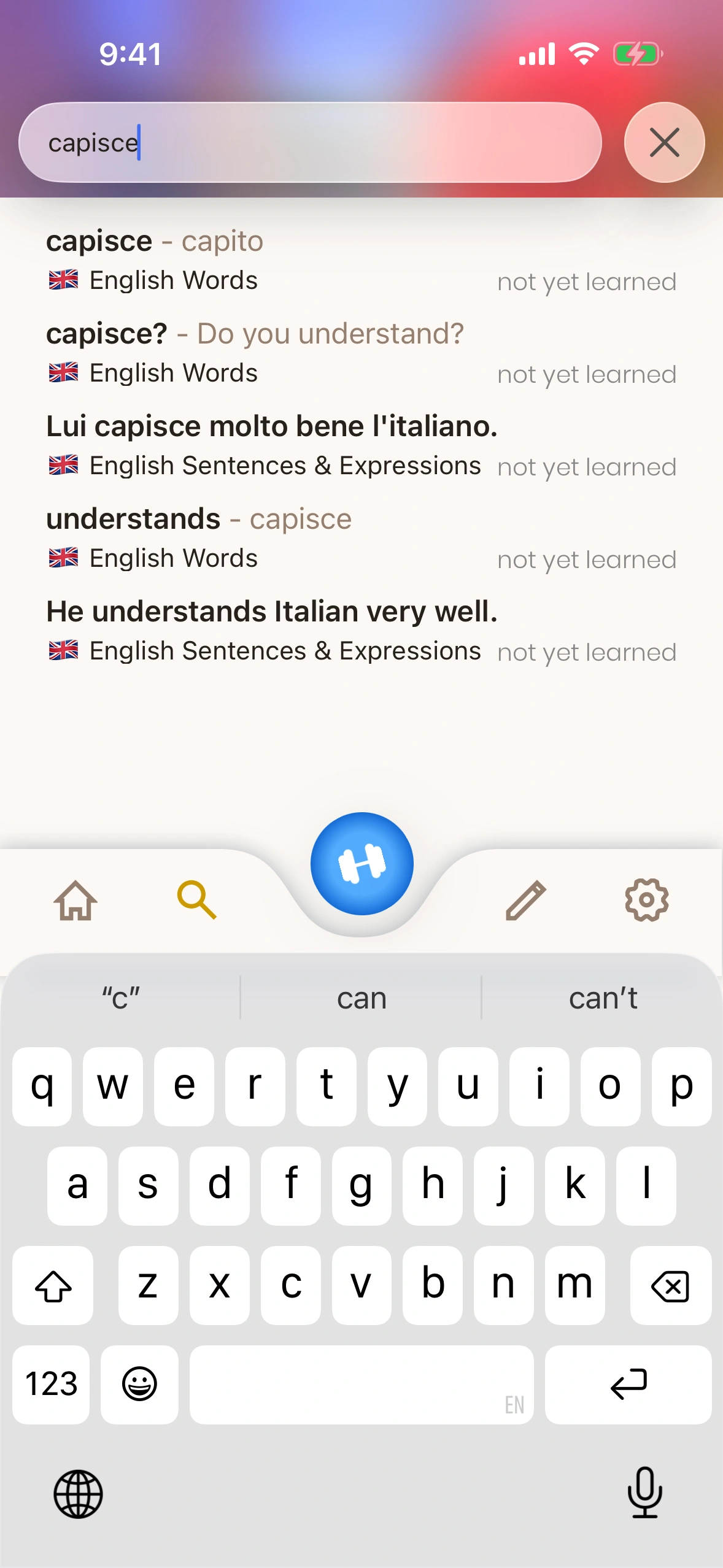The image size is (723, 1568).
Task: Switch keyboard language with the globe icon
Action: [x=78, y=1494]
